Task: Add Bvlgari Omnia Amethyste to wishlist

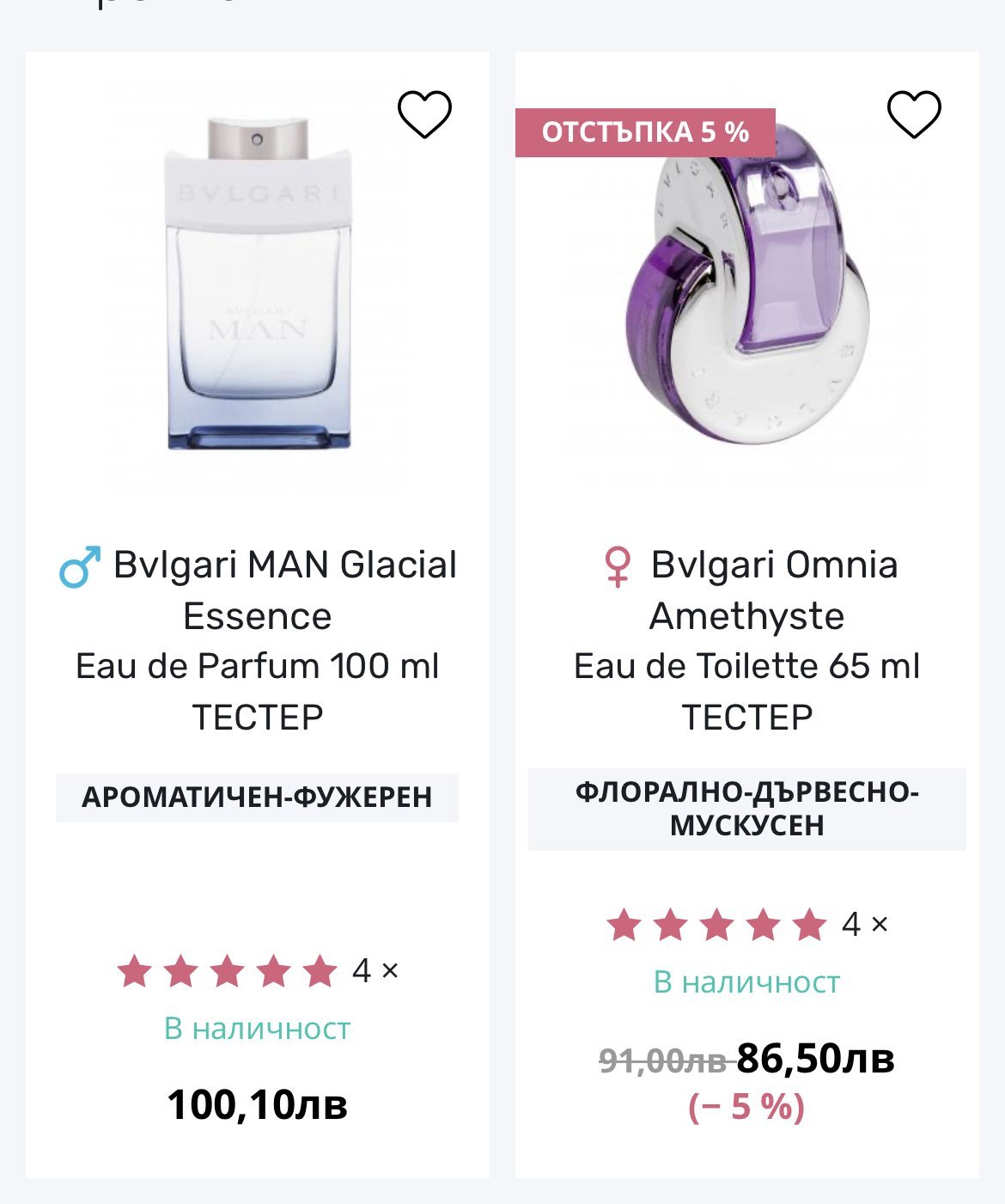Action: tap(914, 114)
